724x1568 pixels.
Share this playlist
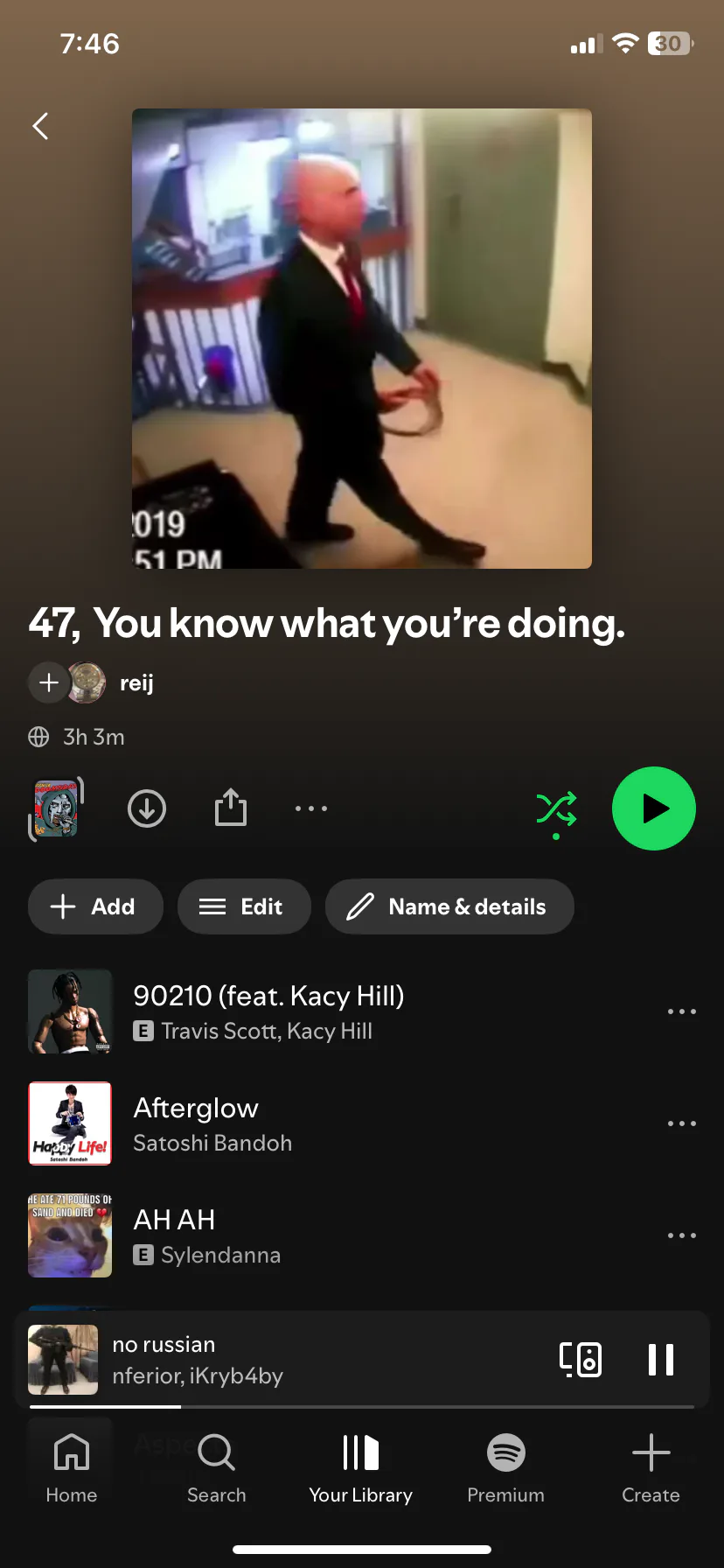click(x=231, y=807)
